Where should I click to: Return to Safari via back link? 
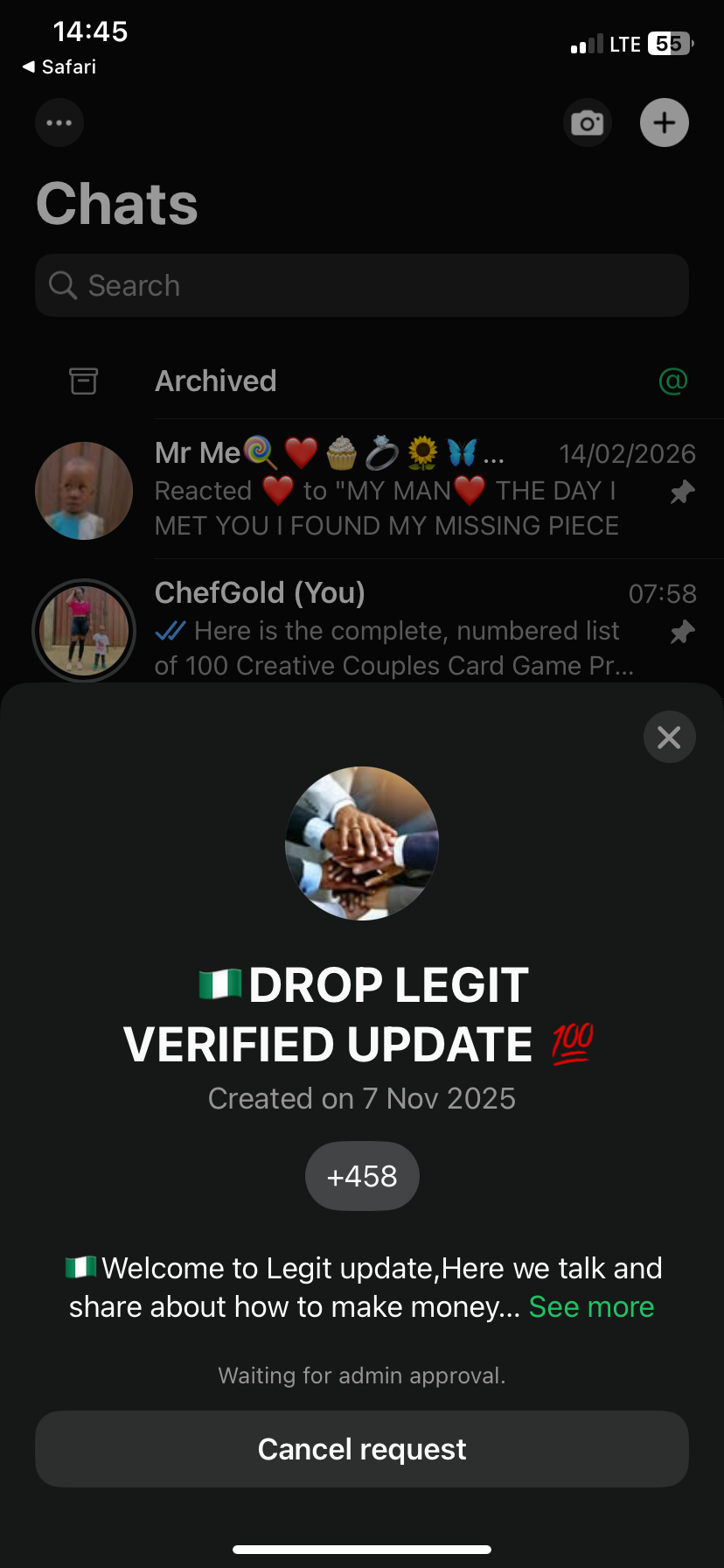click(x=59, y=67)
